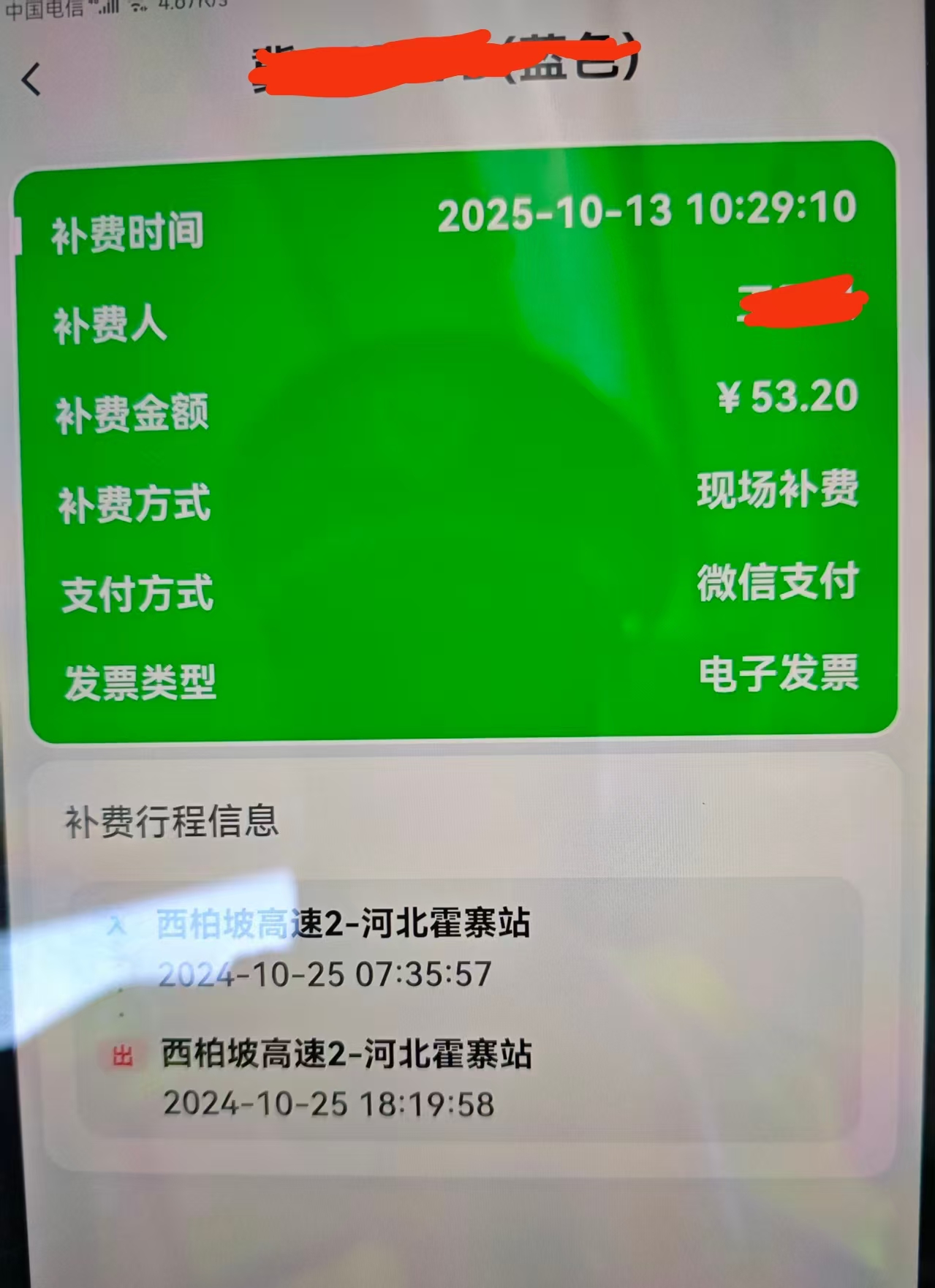Viewport: 935px width, 1288px height.
Task: Select the red 出 exit badge
Action: [x=124, y=1054]
